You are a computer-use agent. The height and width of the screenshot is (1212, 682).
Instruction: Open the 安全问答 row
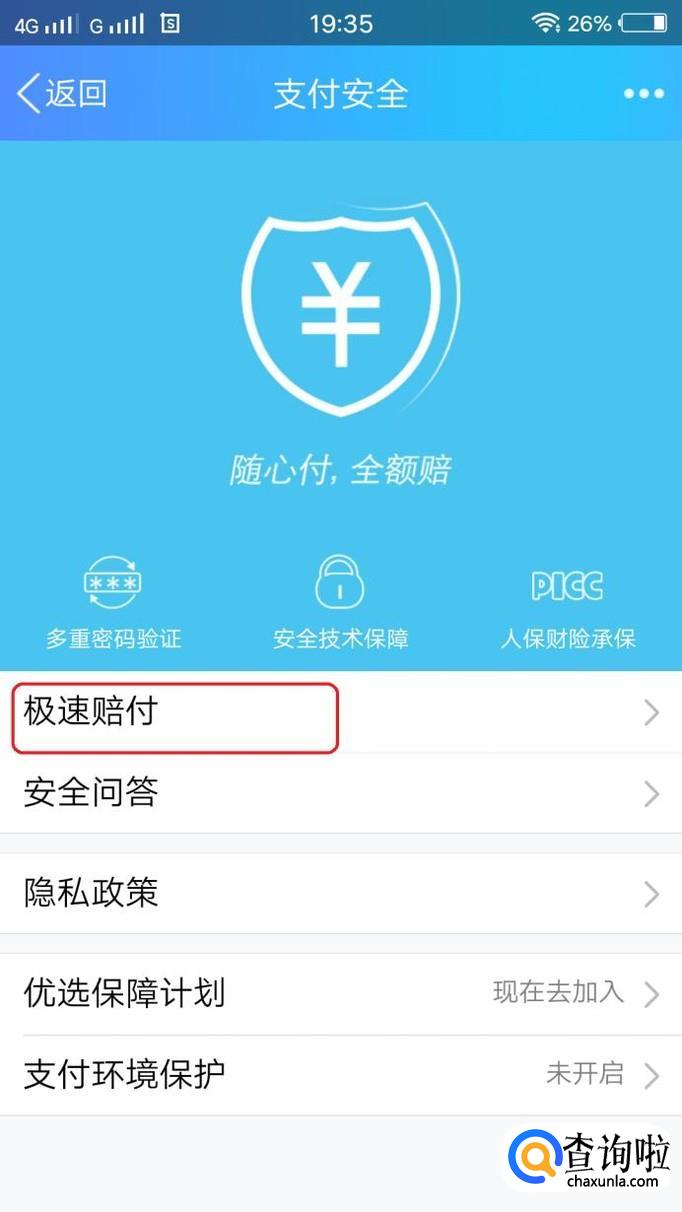[x=340, y=793]
